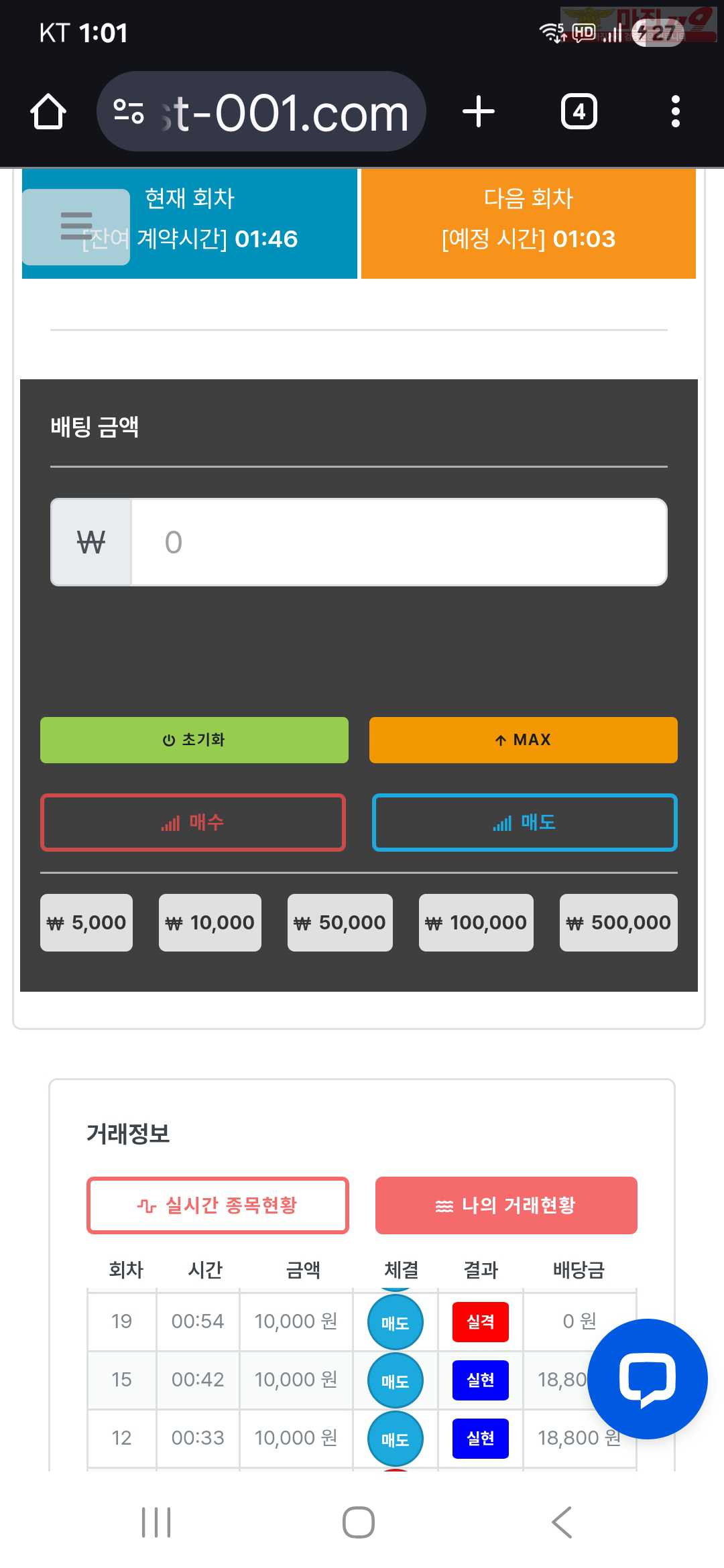Viewport: 724px width, 1568px height.
Task: Switch to 나의 거래현황 tab
Action: 506,1205
